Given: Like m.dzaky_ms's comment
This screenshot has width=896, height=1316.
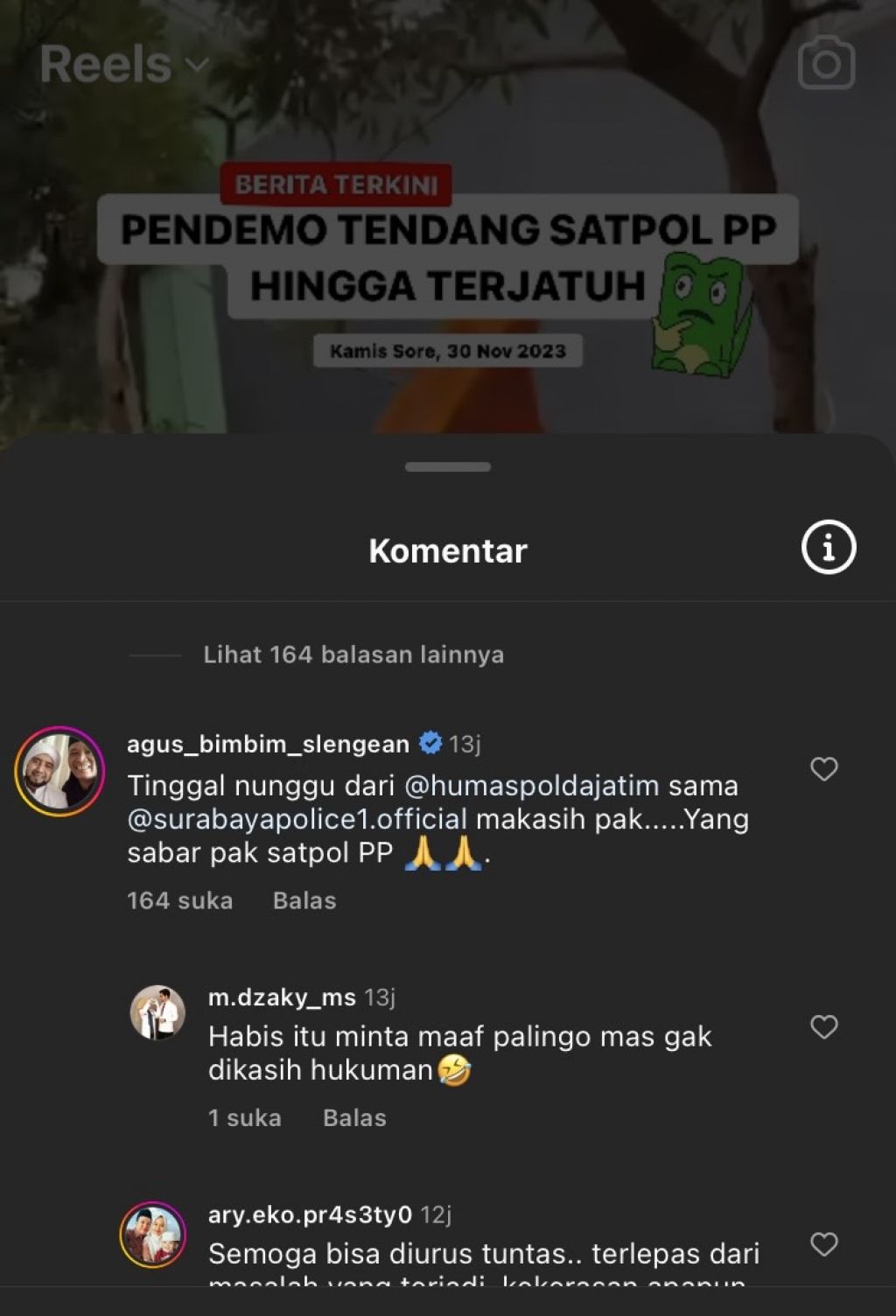Looking at the screenshot, I should 823,1026.
